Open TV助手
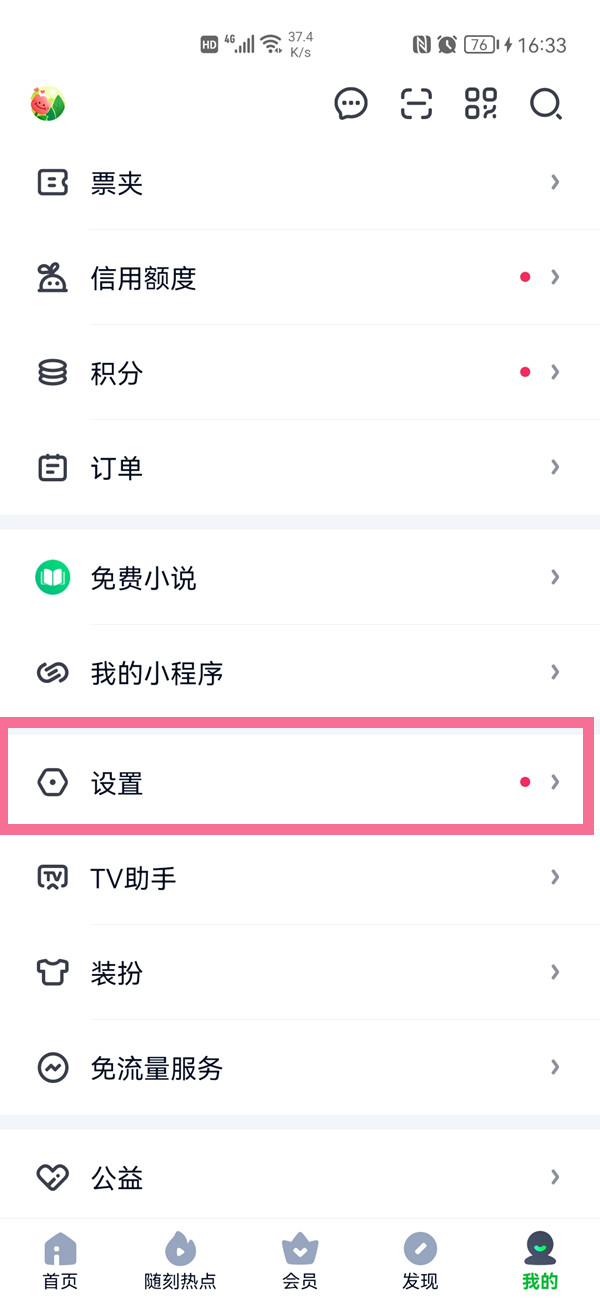 pyautogui.click(x=300, y=878)
